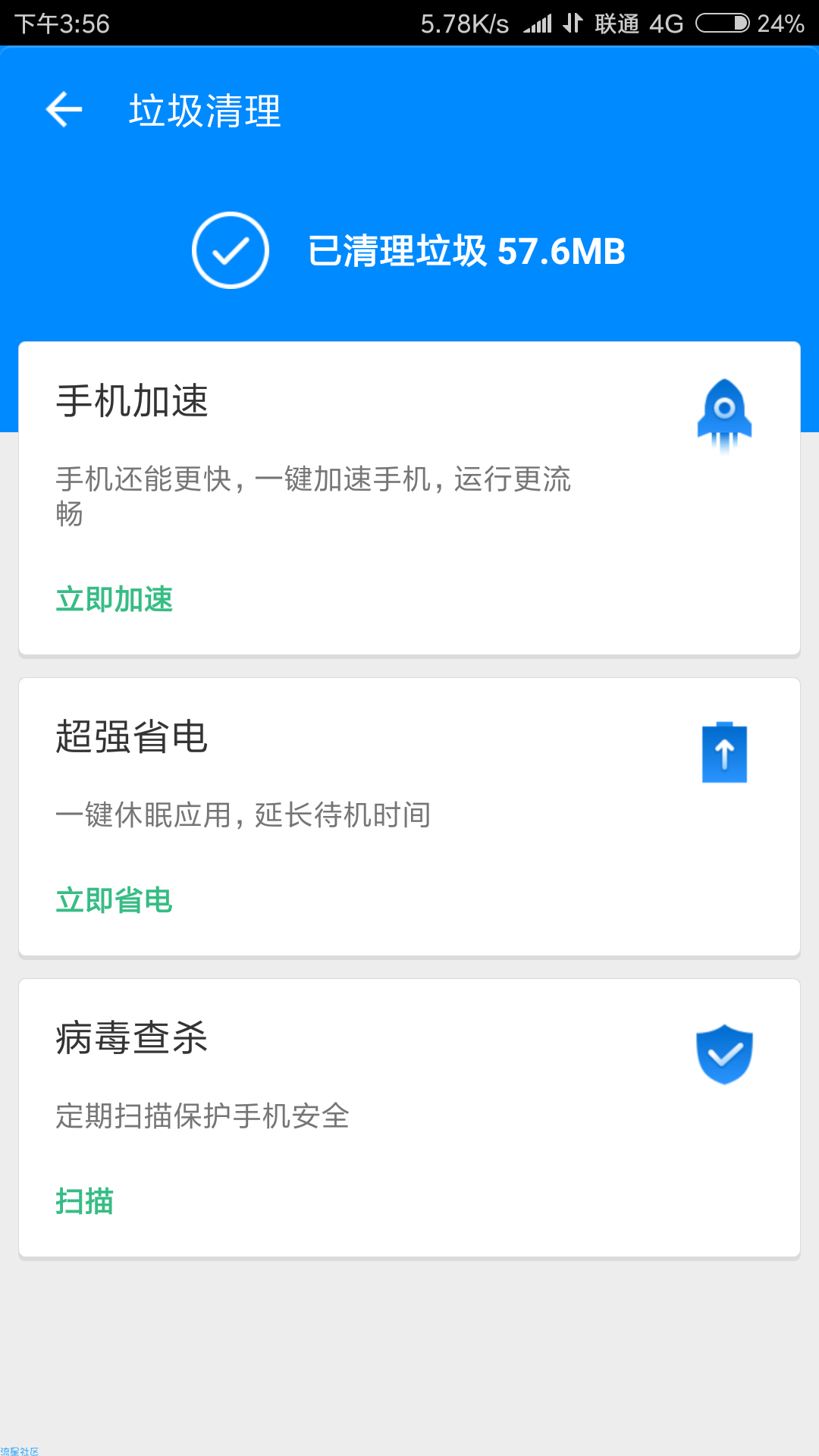
Task: Go back from the 垃圾清理 screen
Action: tap(64, 110)
